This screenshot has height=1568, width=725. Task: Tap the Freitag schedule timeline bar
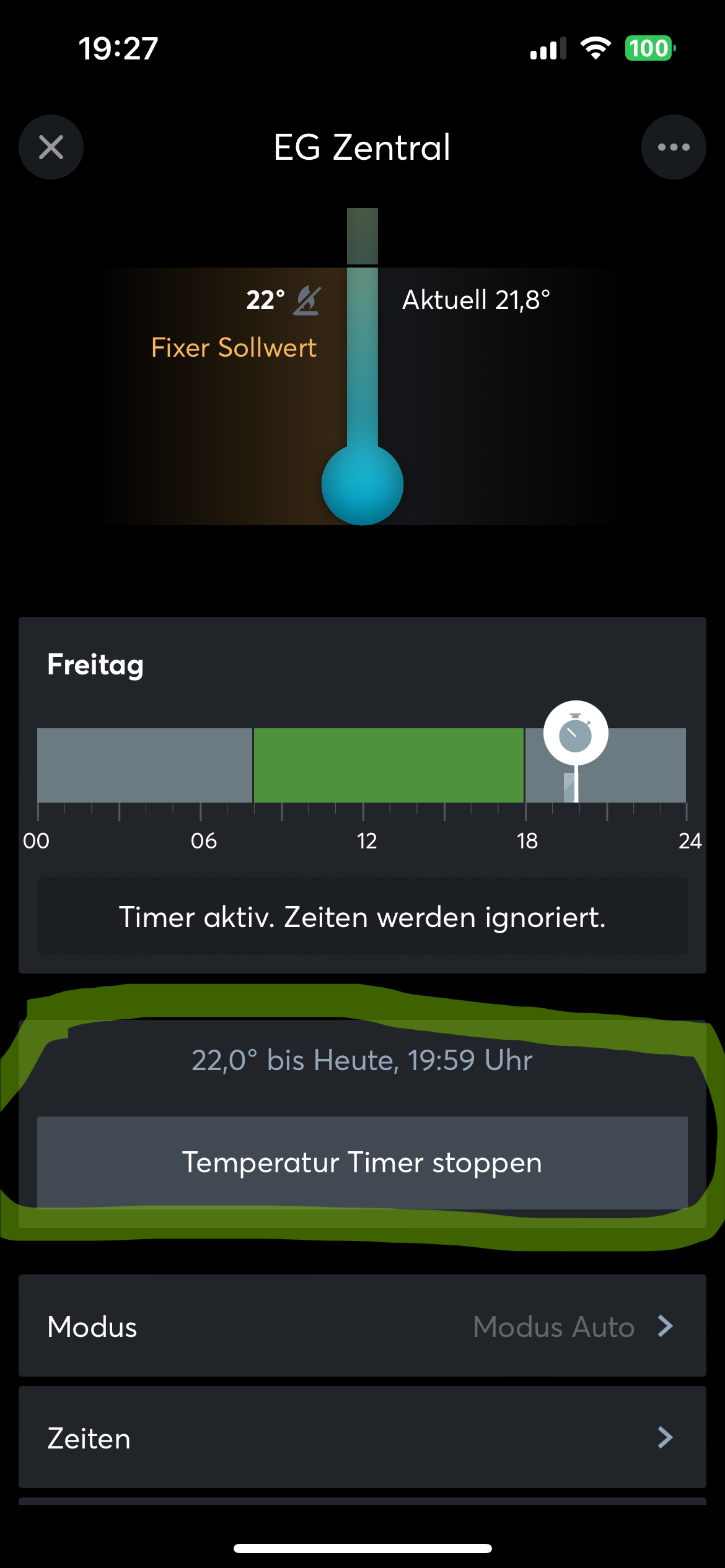[362, 765]
